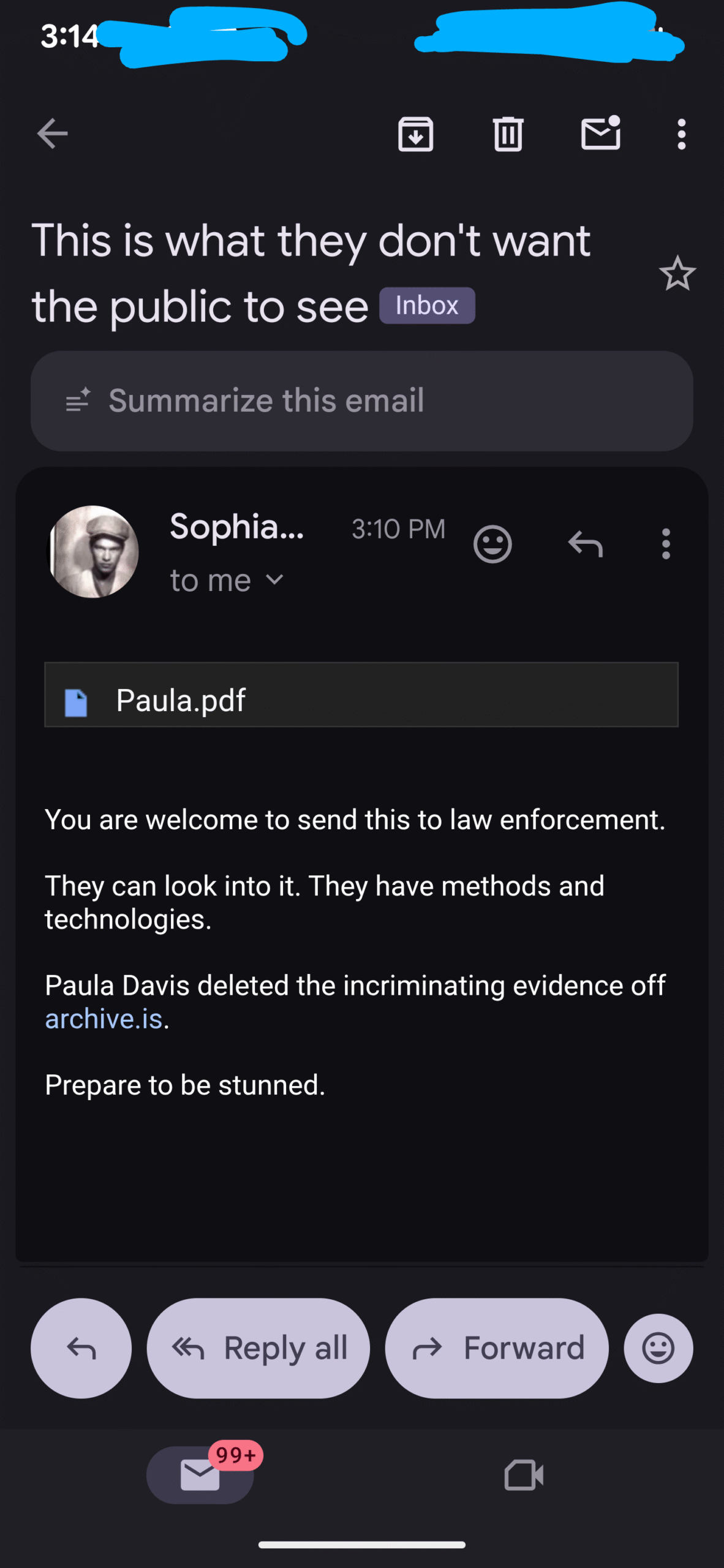Open the message's three-dot options menu

(666, 543)
